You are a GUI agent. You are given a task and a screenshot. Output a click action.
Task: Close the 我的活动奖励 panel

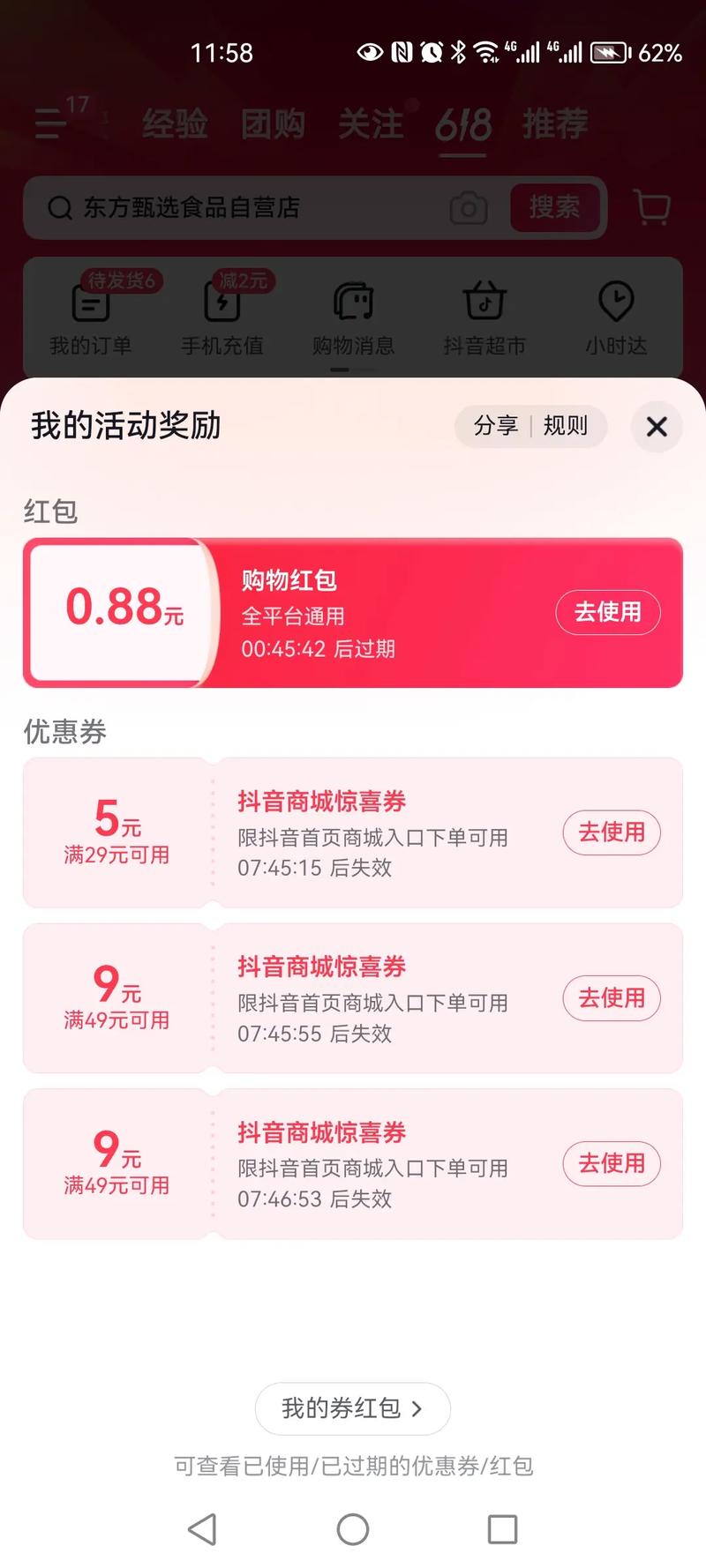657,427
